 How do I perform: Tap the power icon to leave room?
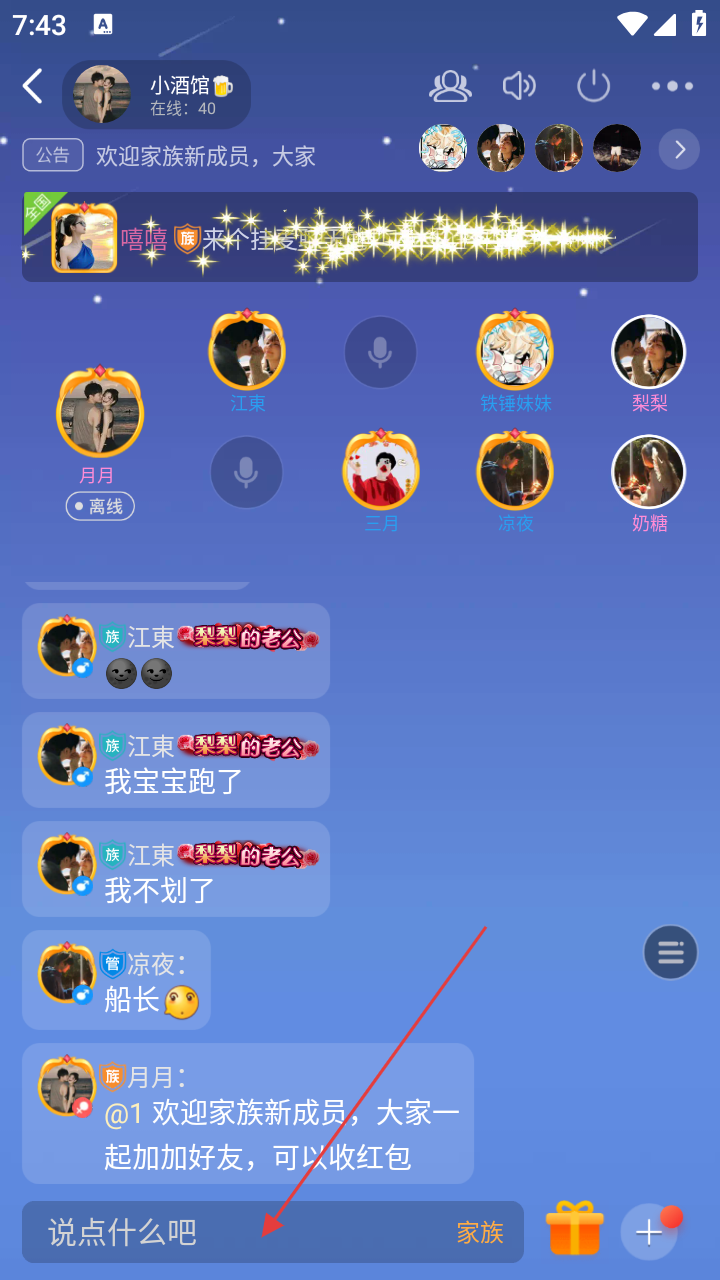(593, 86)
